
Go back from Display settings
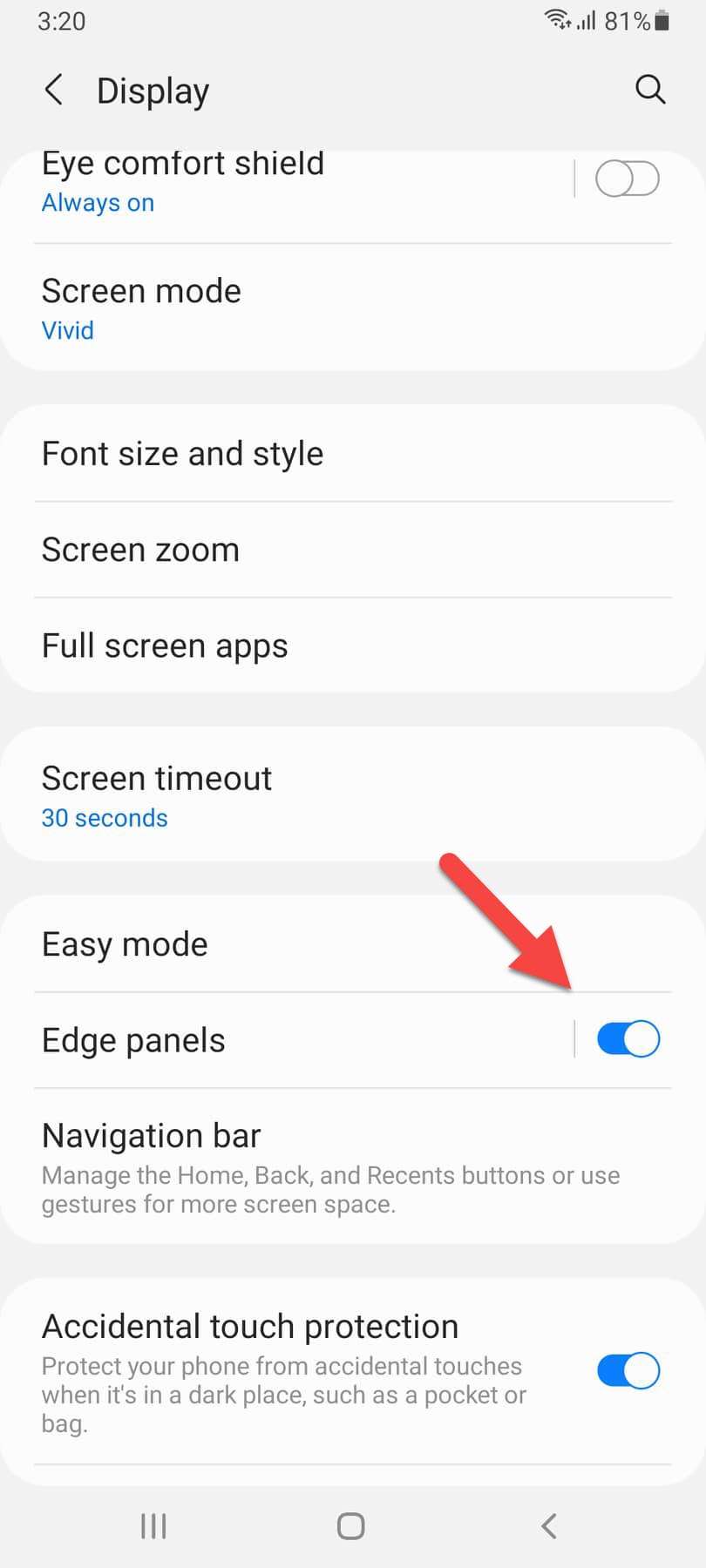[x=54, y=90]
